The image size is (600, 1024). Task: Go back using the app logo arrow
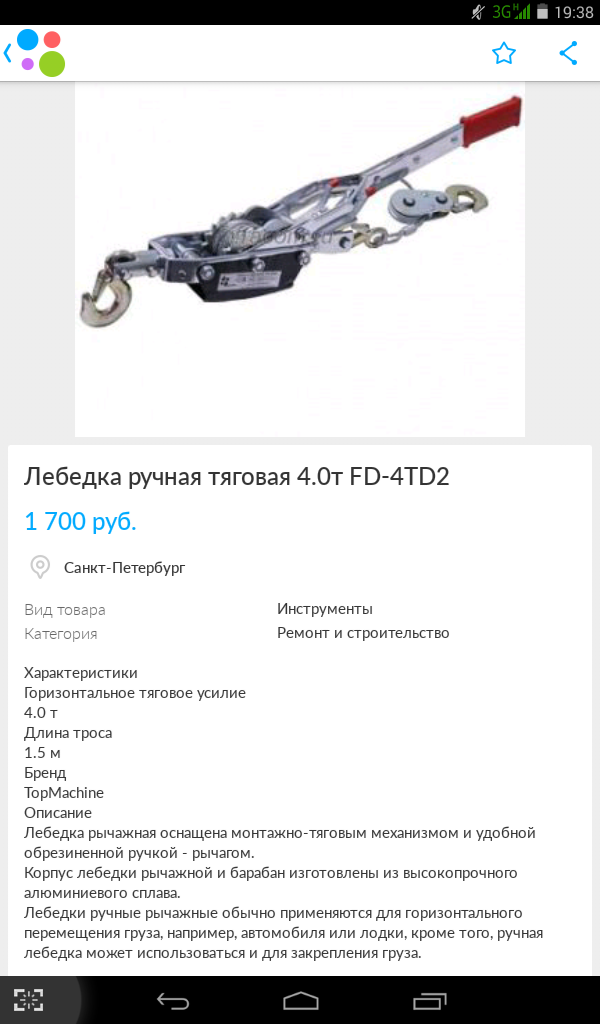coord(30,53)
